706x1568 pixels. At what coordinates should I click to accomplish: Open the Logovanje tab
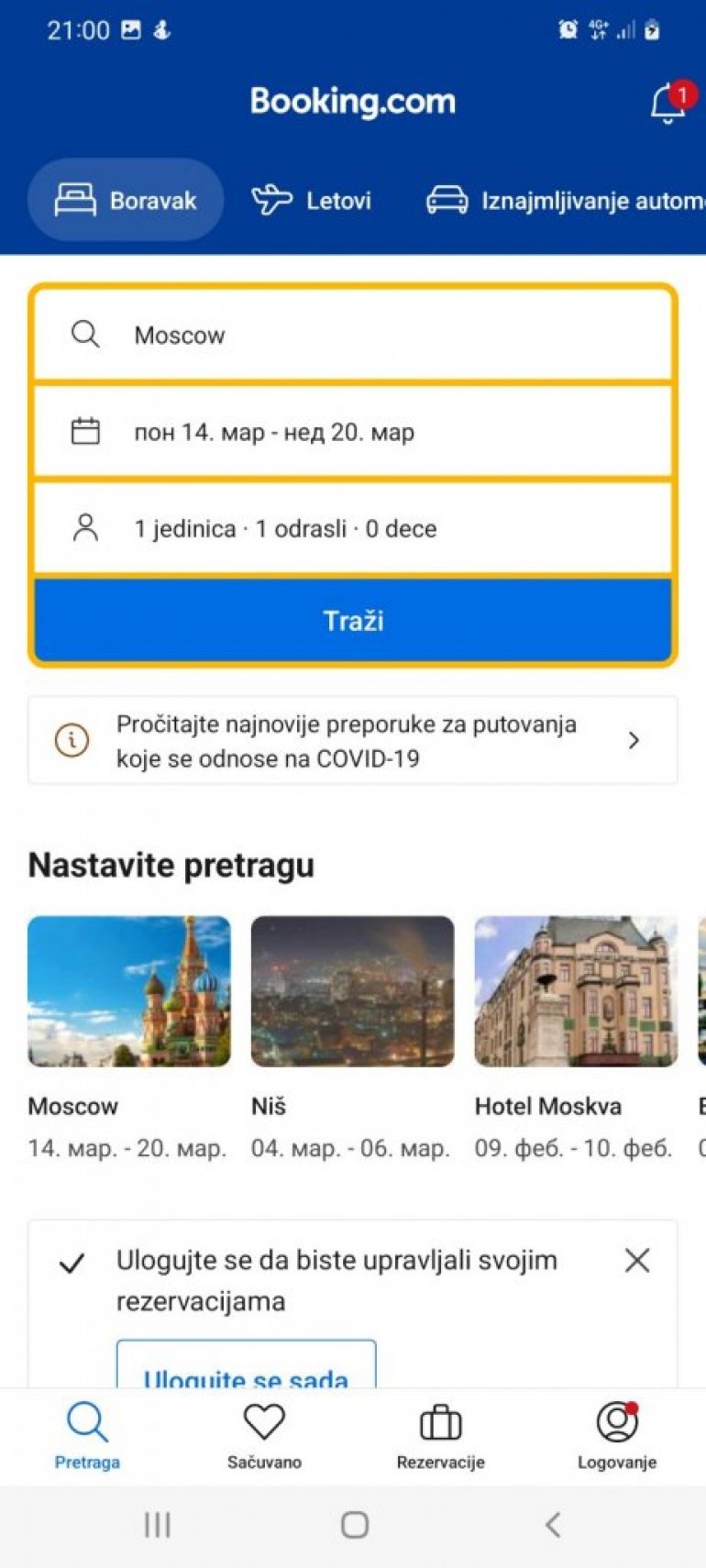point(617,1435)
